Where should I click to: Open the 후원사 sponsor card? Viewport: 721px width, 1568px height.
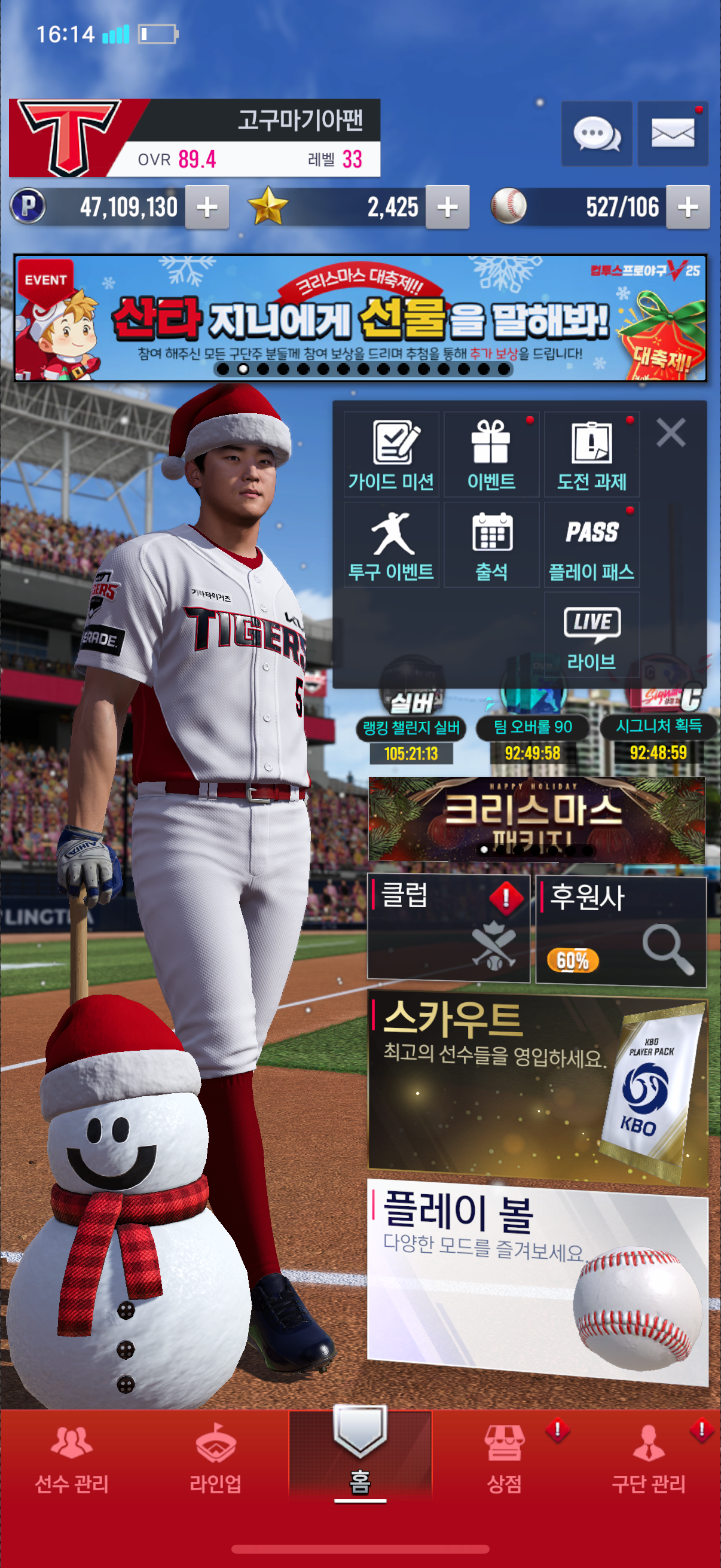click(621, 928)
